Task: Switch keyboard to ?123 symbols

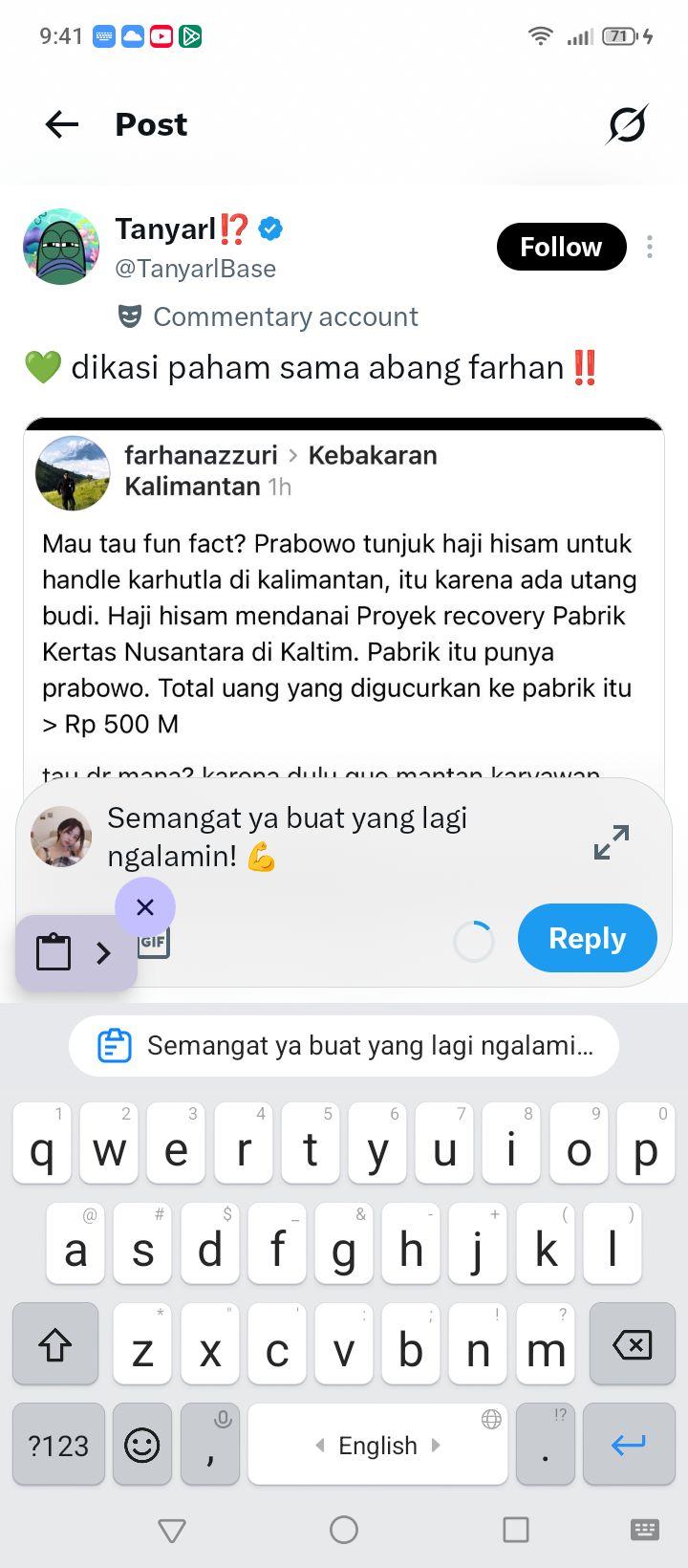Action: (58, 1445)
